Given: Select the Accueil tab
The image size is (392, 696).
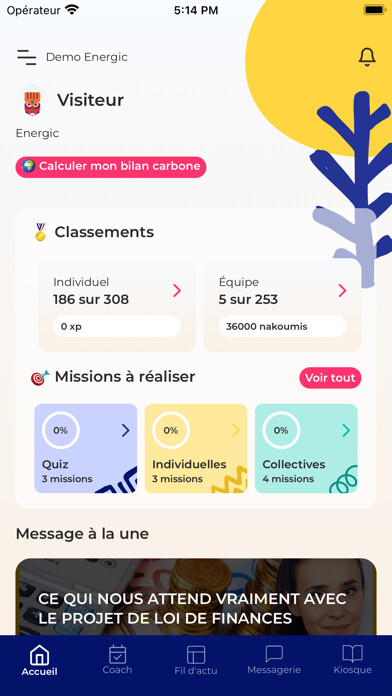Looking at the screenshot, I should point(39,661).
